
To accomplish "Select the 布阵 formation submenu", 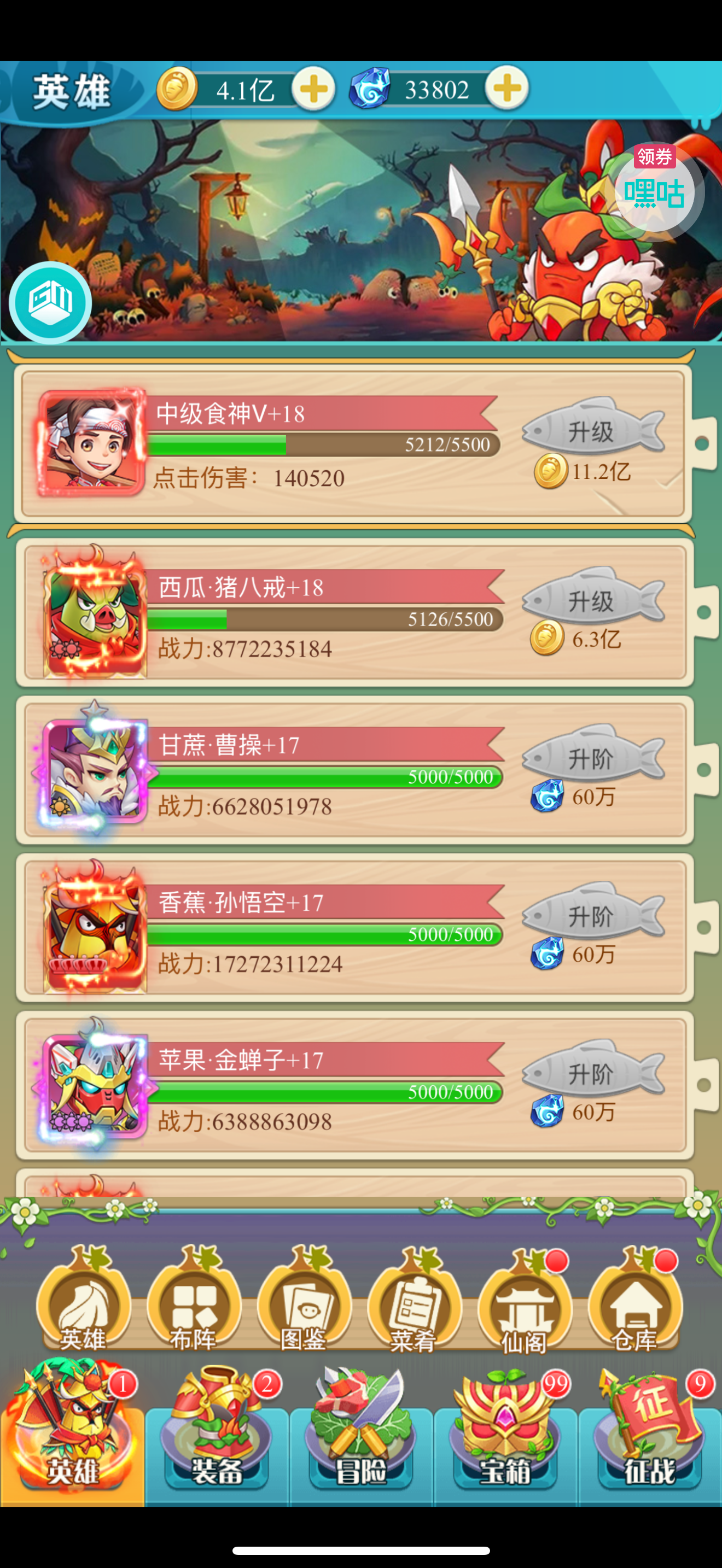I will [x=194, y=1299].
